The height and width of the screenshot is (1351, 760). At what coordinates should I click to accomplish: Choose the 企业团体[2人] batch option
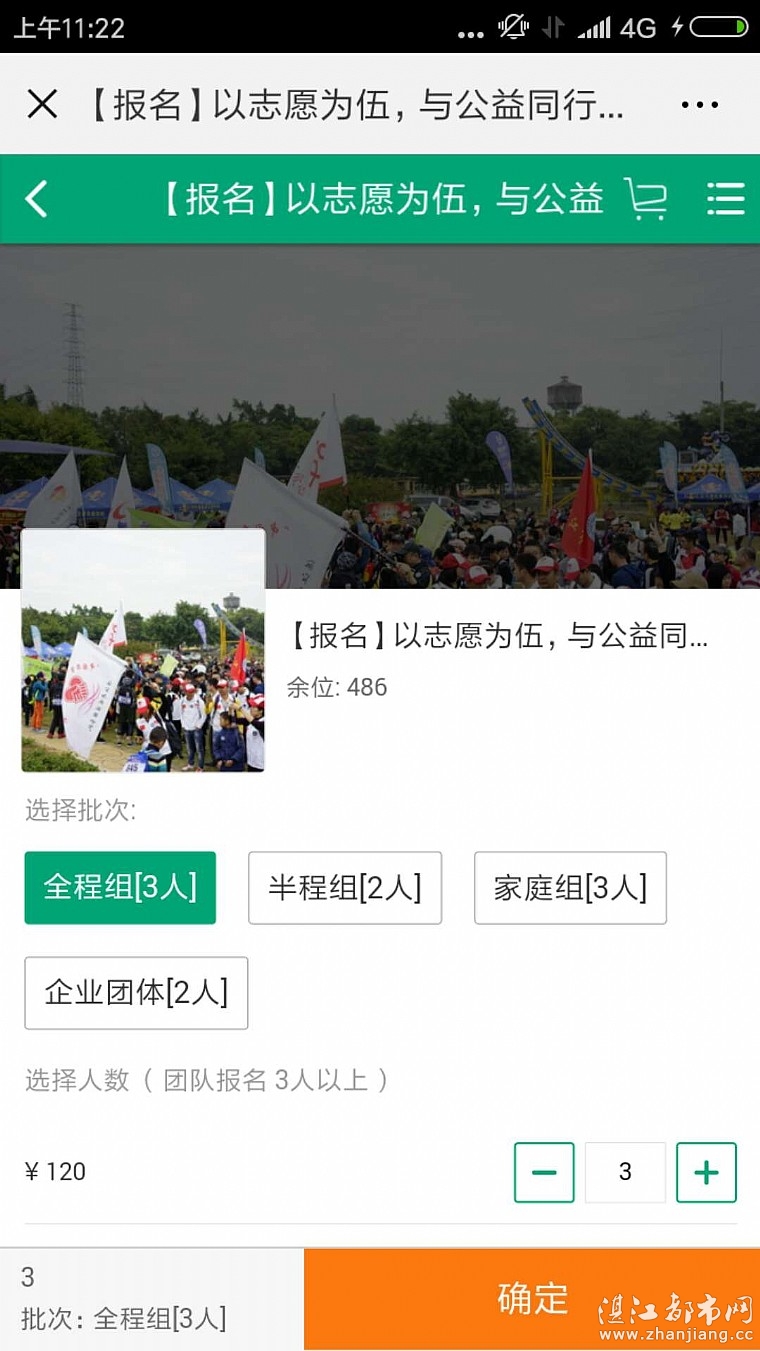point(136,992)
